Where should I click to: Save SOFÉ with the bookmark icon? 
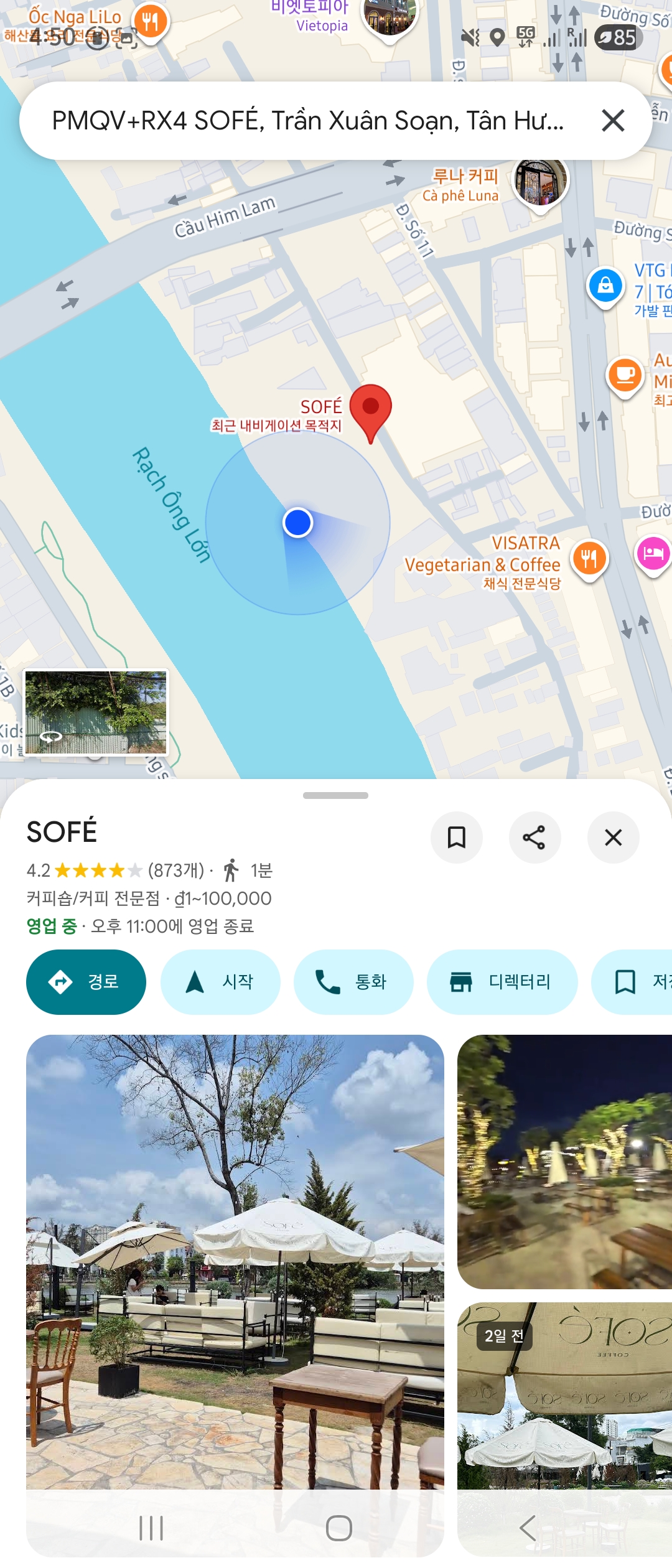click(x=457, y=838)
